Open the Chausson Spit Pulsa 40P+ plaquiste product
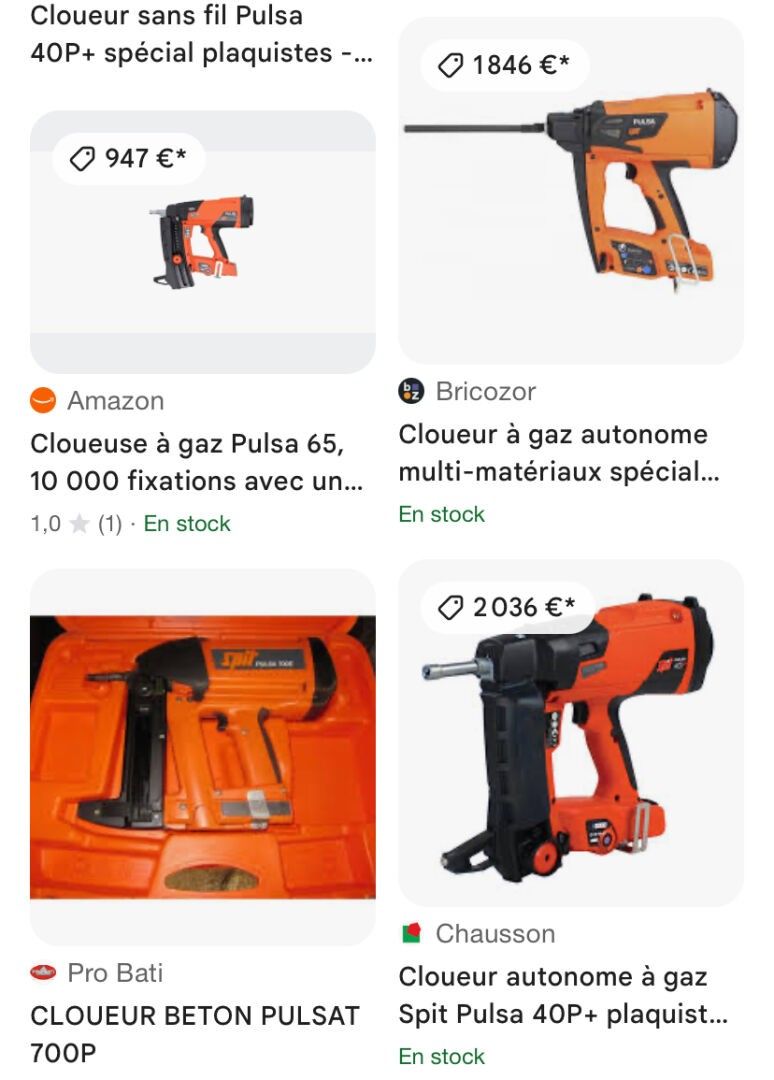Viewport: 774px width, 1080px height. coord(563,995)
